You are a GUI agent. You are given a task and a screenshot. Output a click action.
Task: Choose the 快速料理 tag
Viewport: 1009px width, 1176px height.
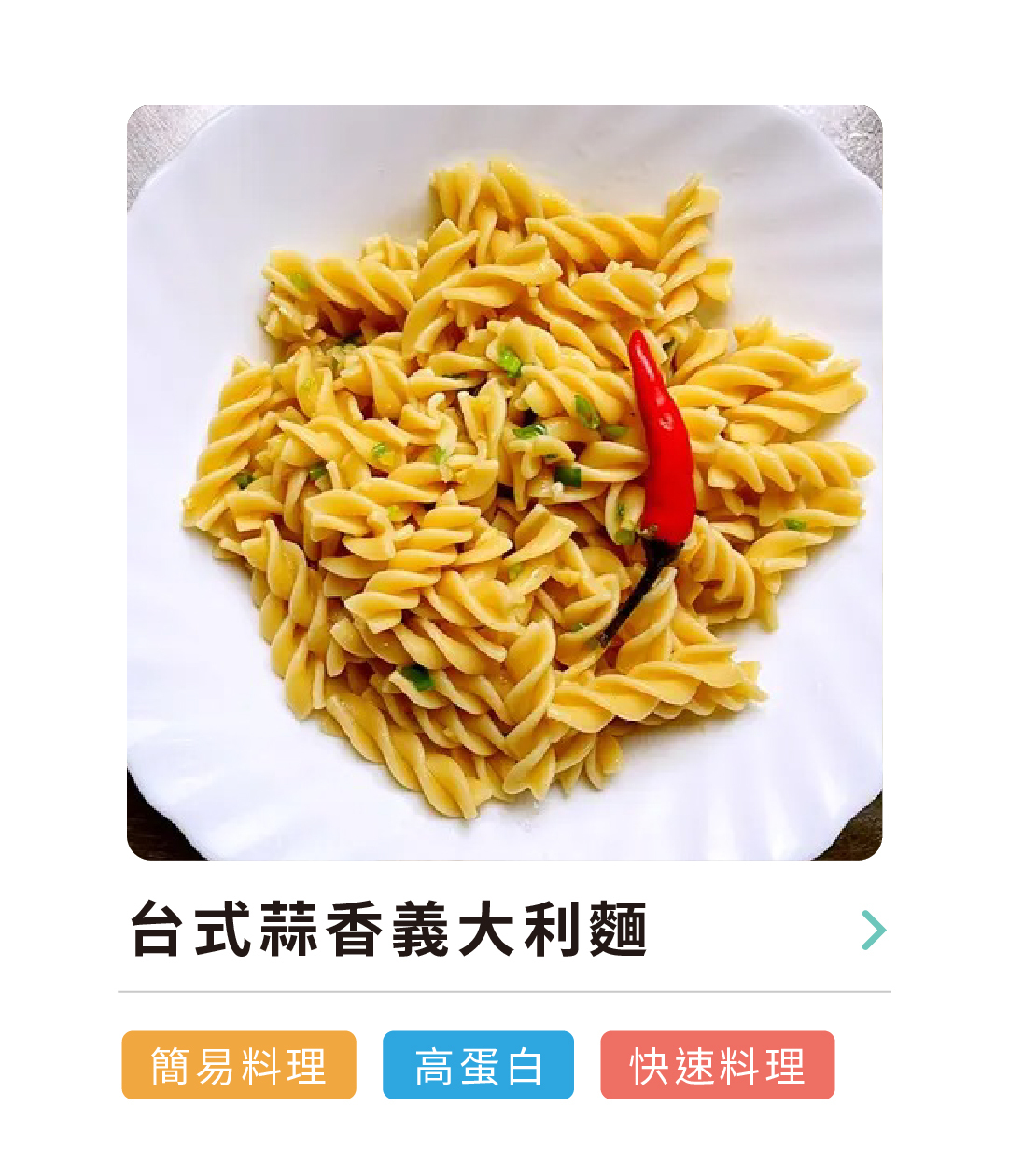pos(717,1065)
